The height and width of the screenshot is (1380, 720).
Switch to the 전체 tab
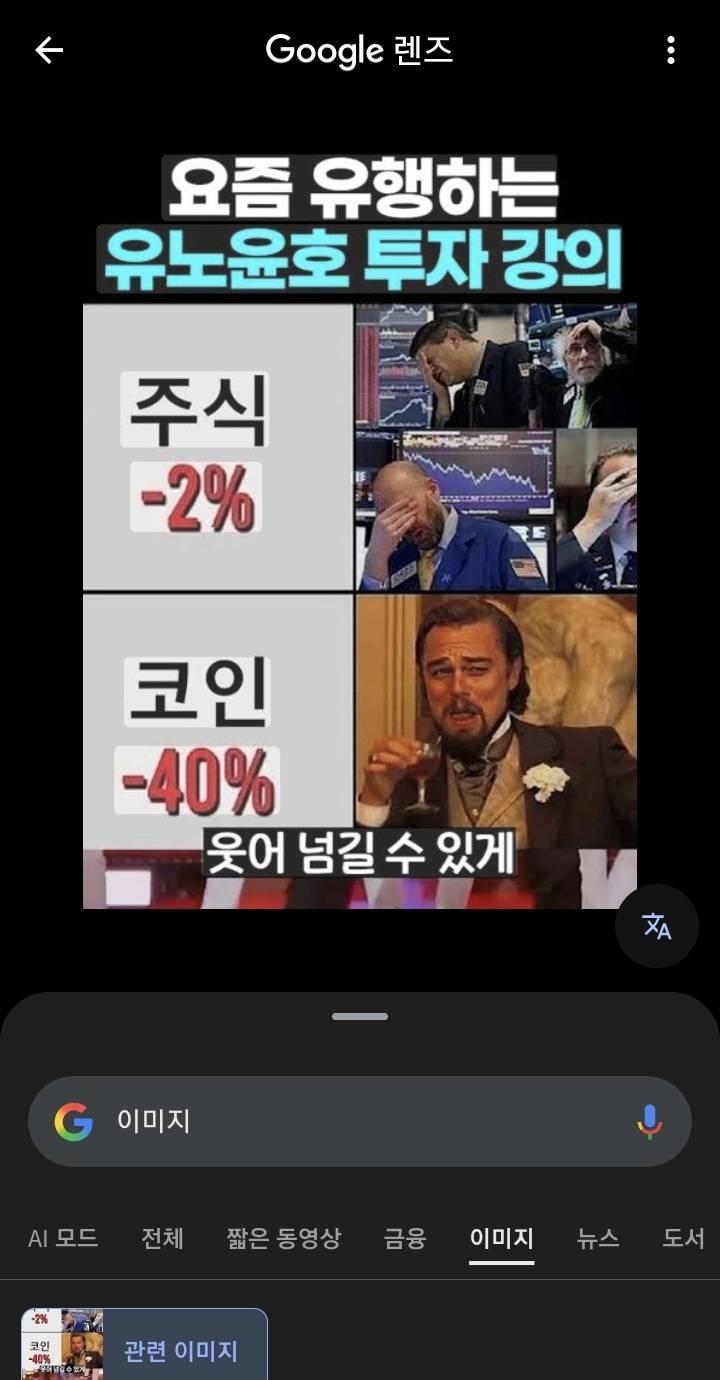pyautogui.click(x=162, y=1238)
